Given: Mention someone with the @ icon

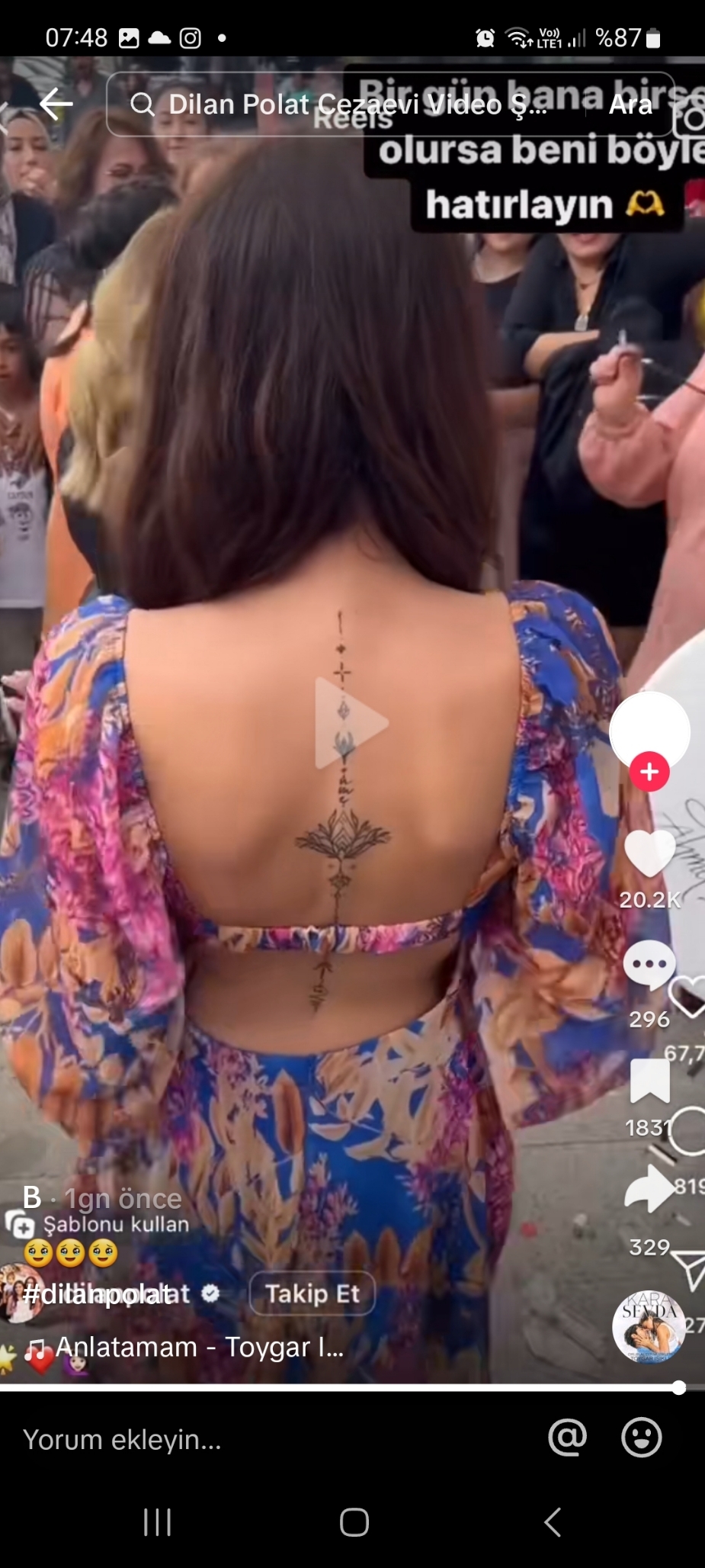Looking at the screenshot, I should pos(568,1438).
